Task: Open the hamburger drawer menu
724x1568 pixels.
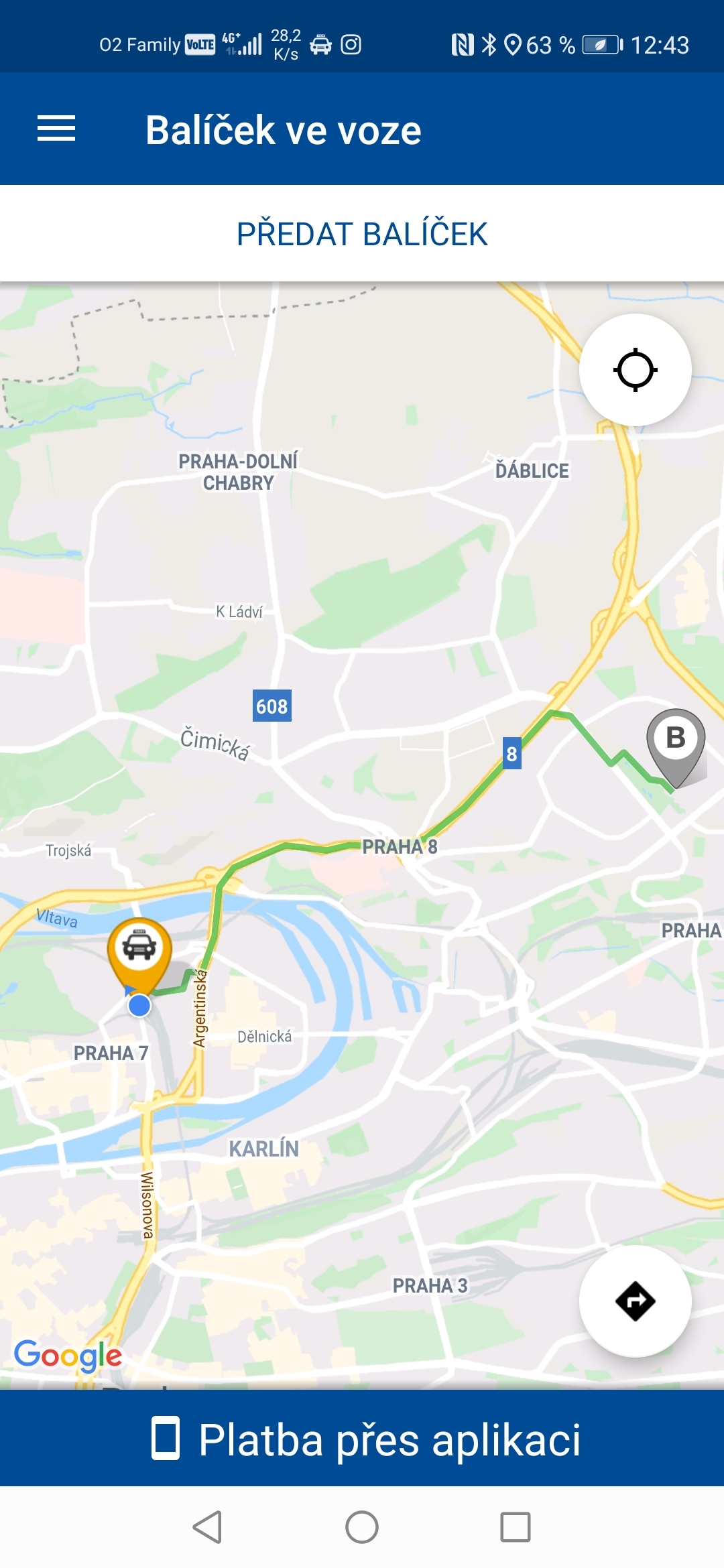Action: point(56,128)
